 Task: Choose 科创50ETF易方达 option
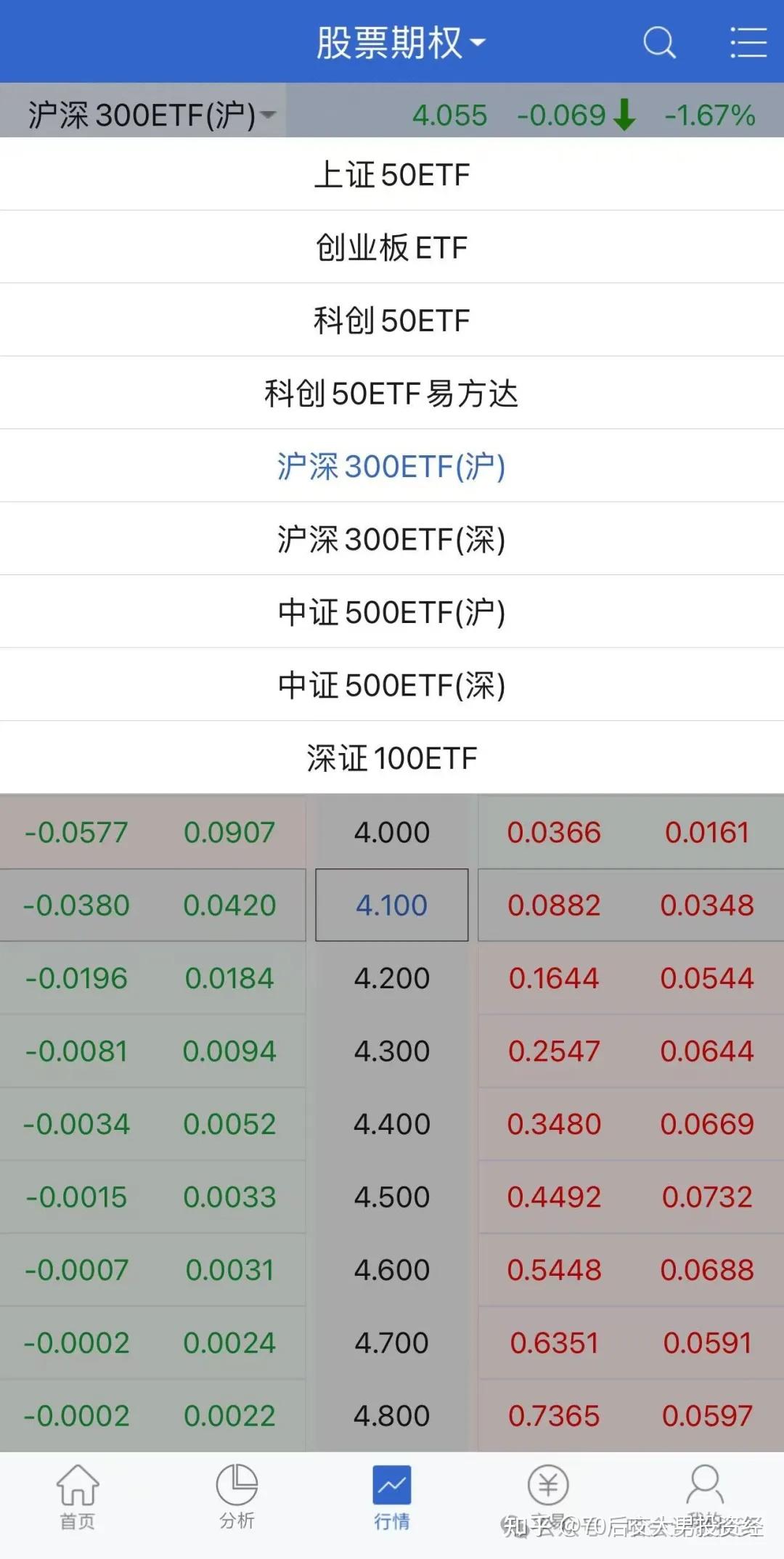392,392
